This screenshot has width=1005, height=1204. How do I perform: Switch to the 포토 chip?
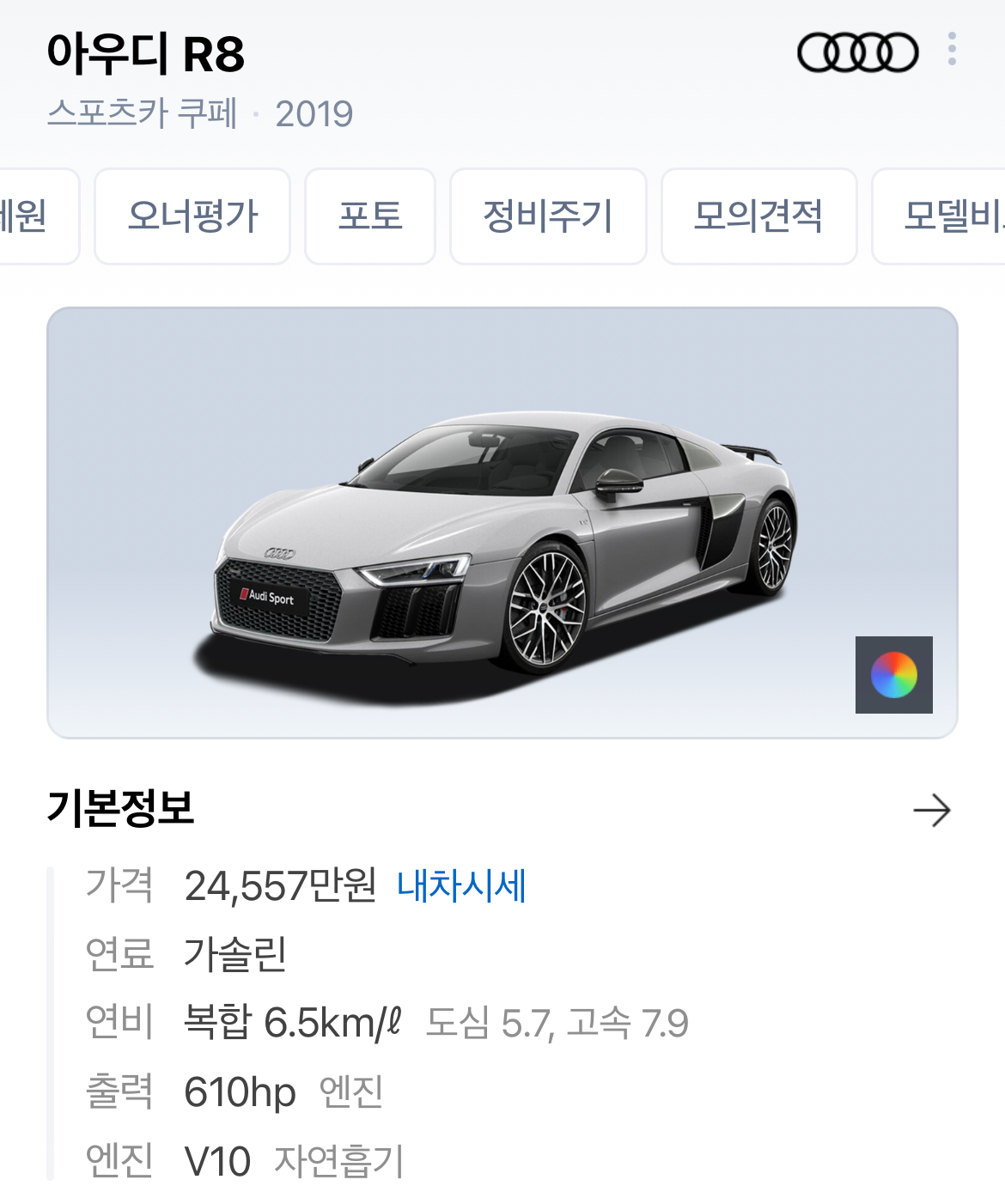pos(370,216)
